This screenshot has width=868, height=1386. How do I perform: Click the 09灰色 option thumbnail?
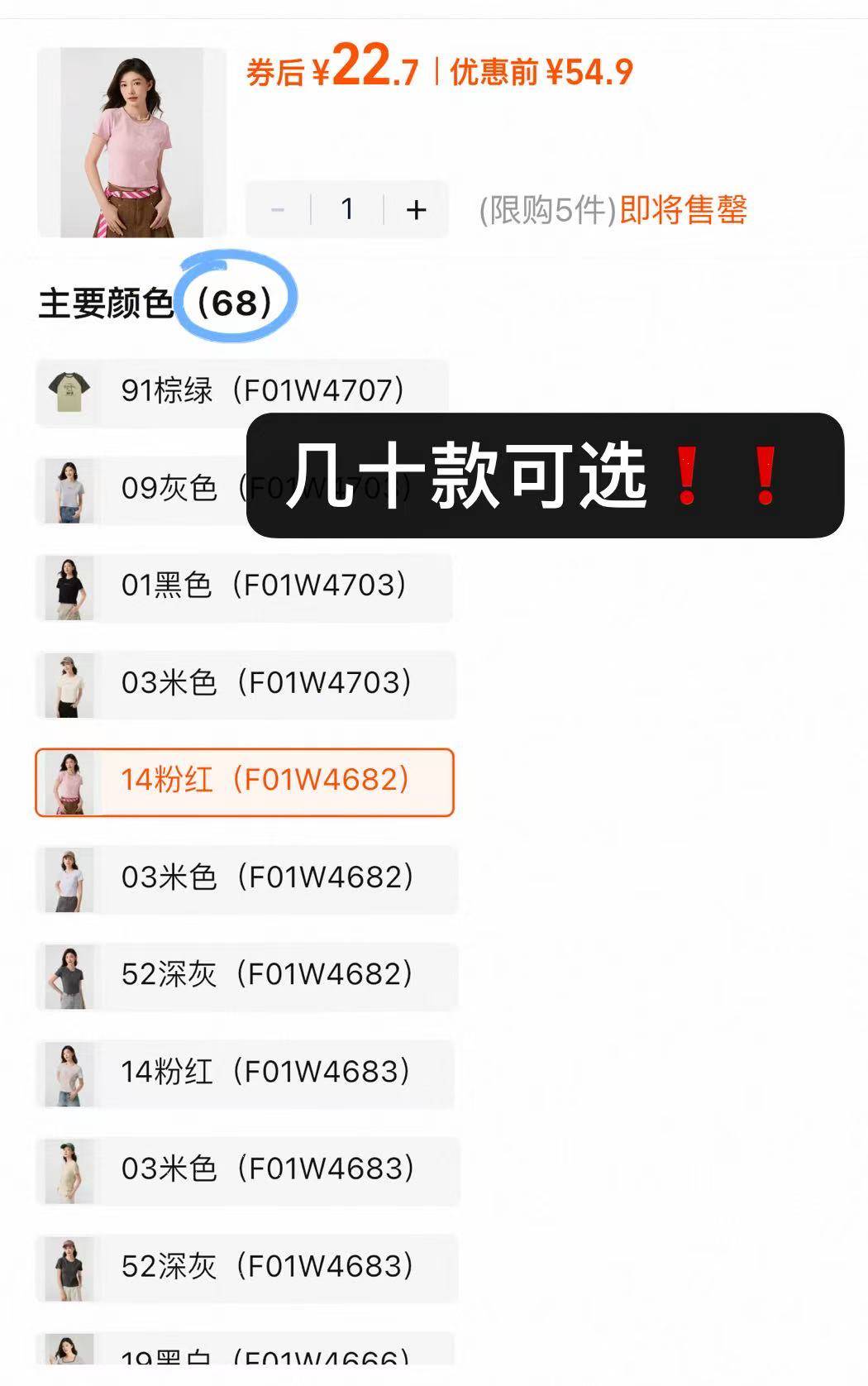69,488
